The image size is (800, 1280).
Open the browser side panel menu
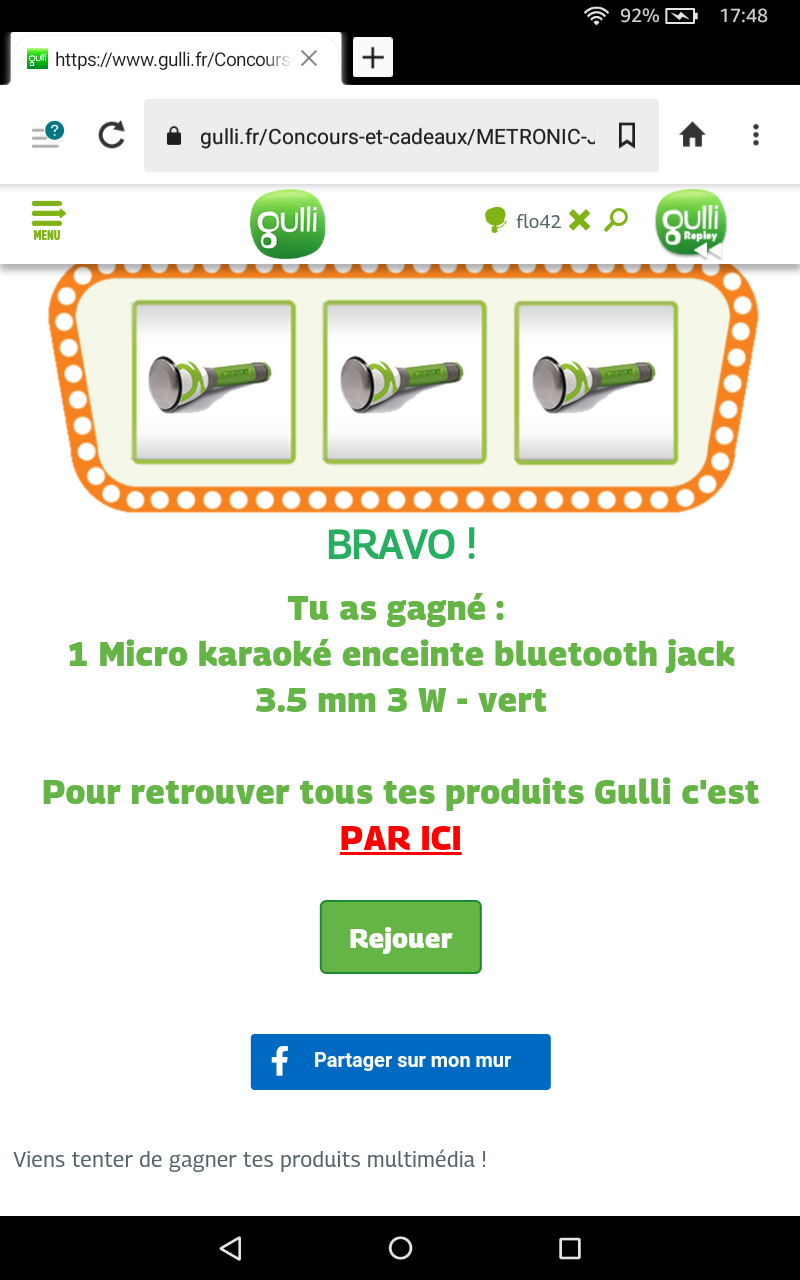coord(46,135)
